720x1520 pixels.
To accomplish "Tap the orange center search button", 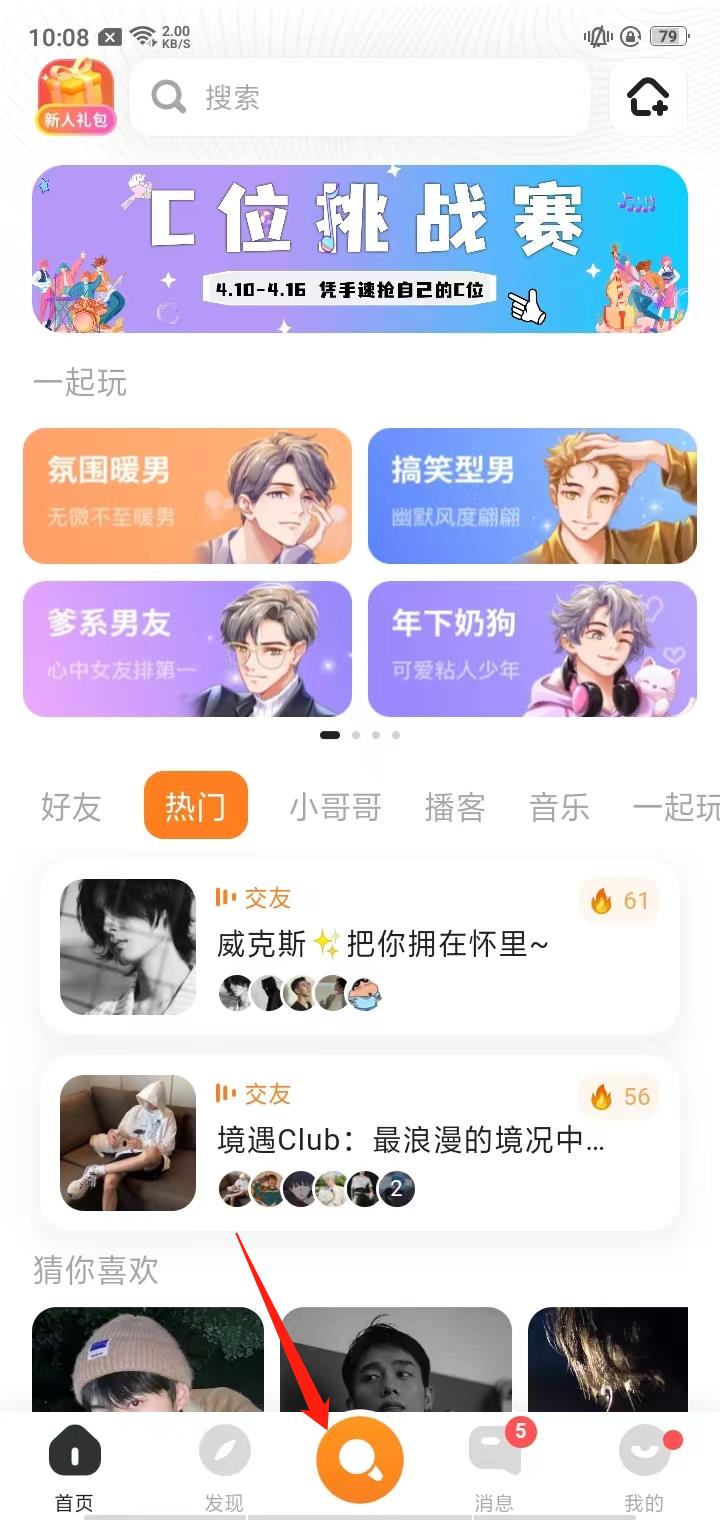I will (360, 1460).
